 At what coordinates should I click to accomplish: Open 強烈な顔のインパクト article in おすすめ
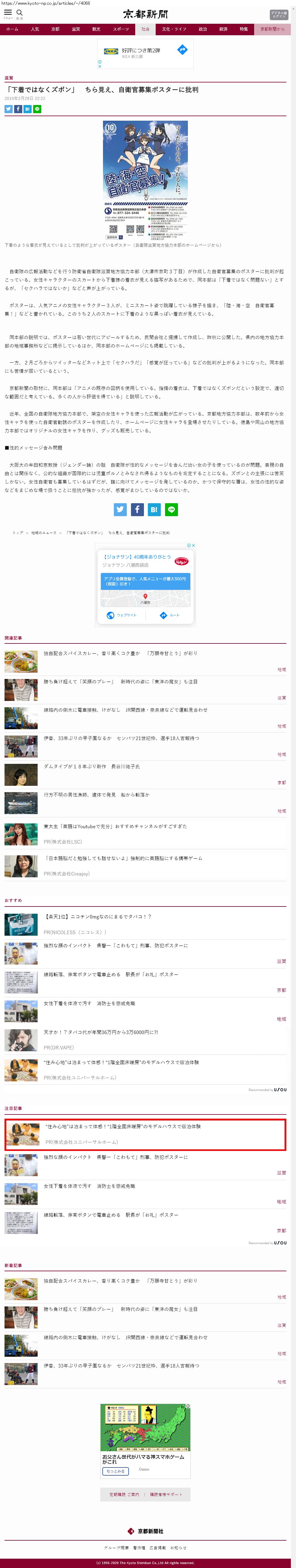tap(116, 945)
